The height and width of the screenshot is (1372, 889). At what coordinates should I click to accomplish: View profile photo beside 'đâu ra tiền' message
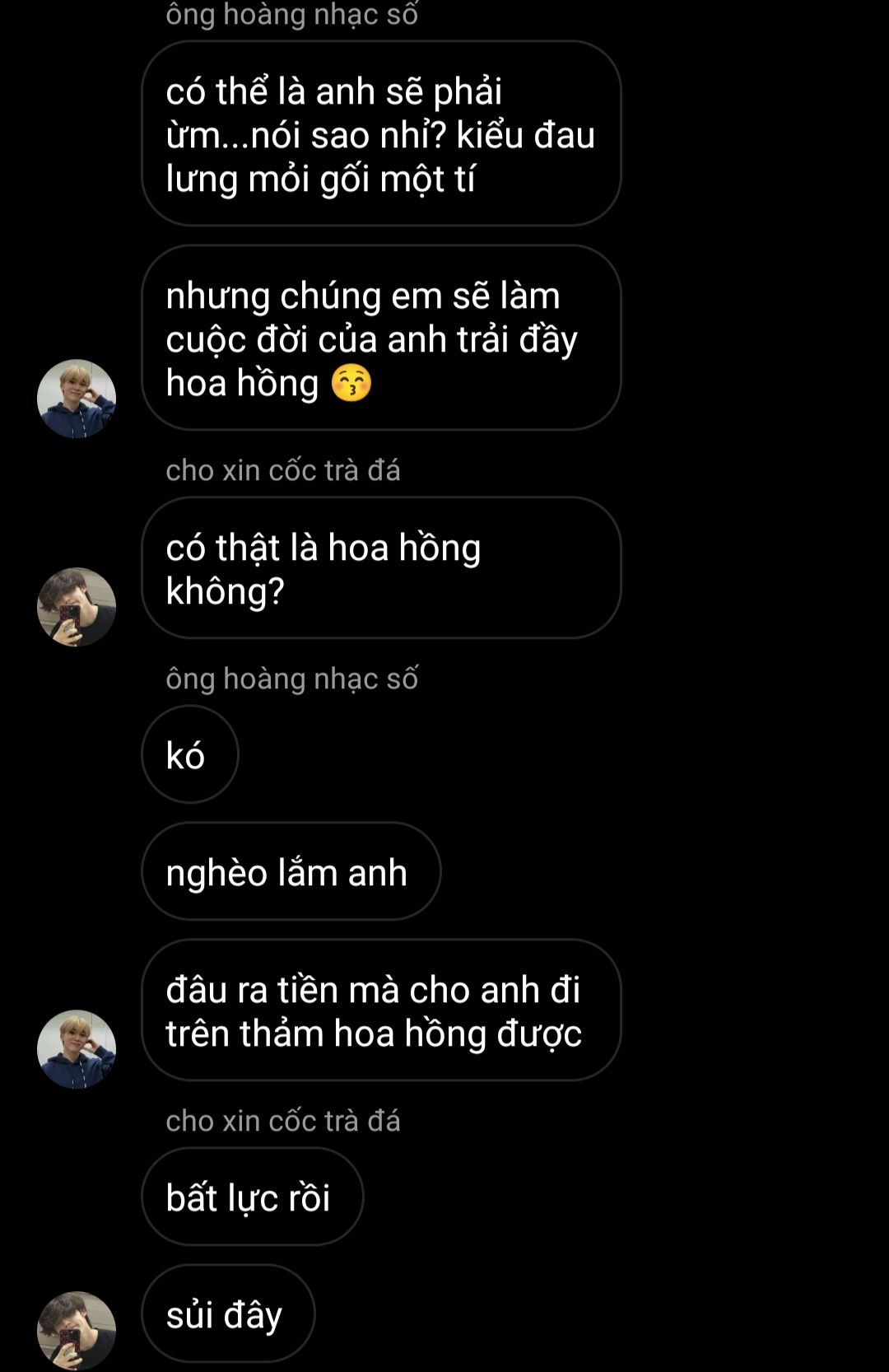[77, 1049]
